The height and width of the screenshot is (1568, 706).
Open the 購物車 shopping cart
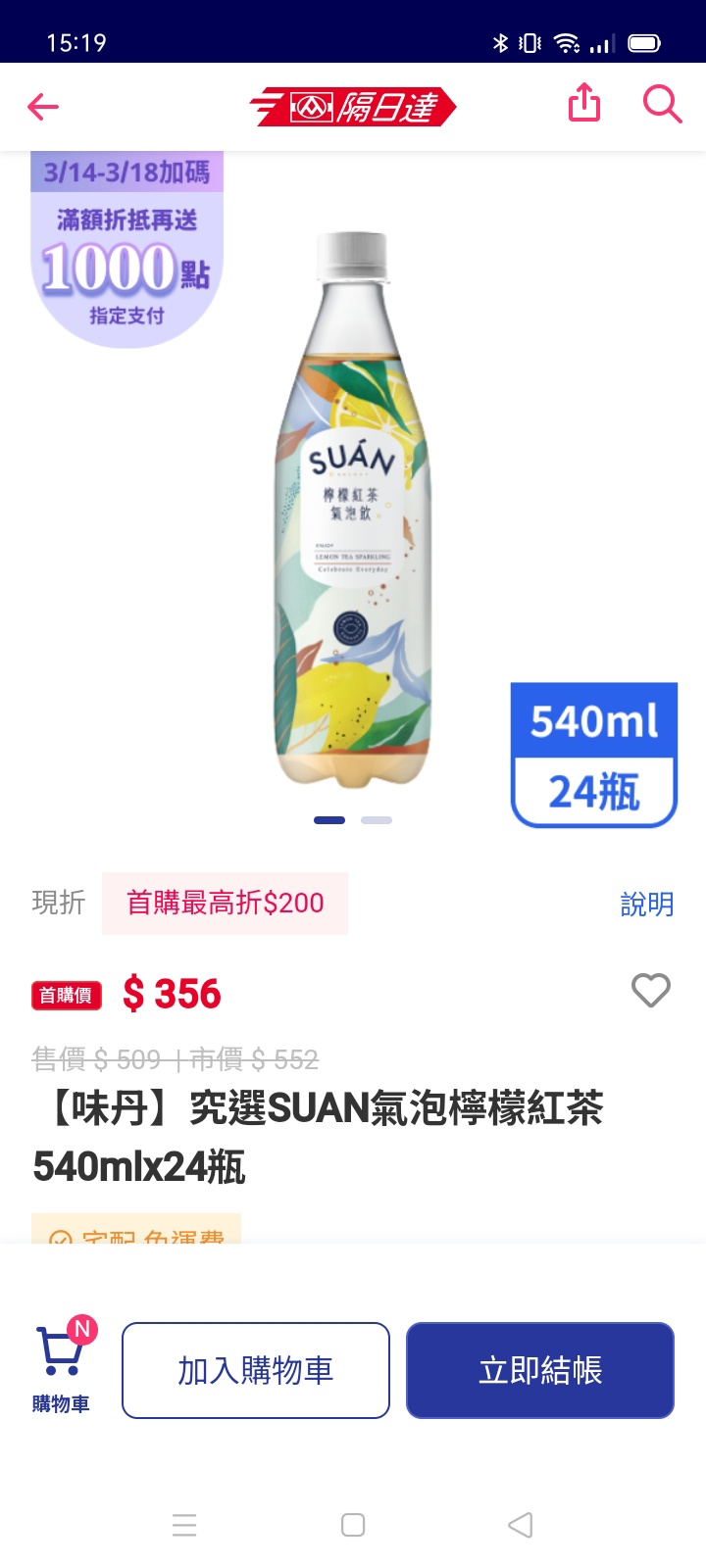(61, 1367)
